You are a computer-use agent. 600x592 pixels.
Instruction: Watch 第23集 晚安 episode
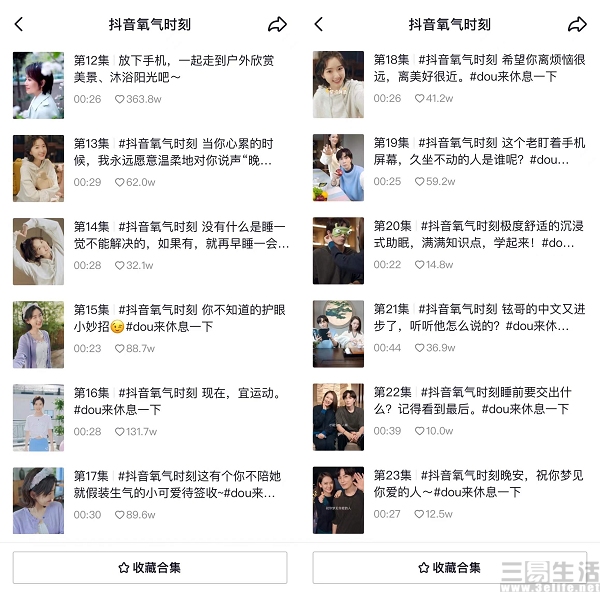(450, 498)
